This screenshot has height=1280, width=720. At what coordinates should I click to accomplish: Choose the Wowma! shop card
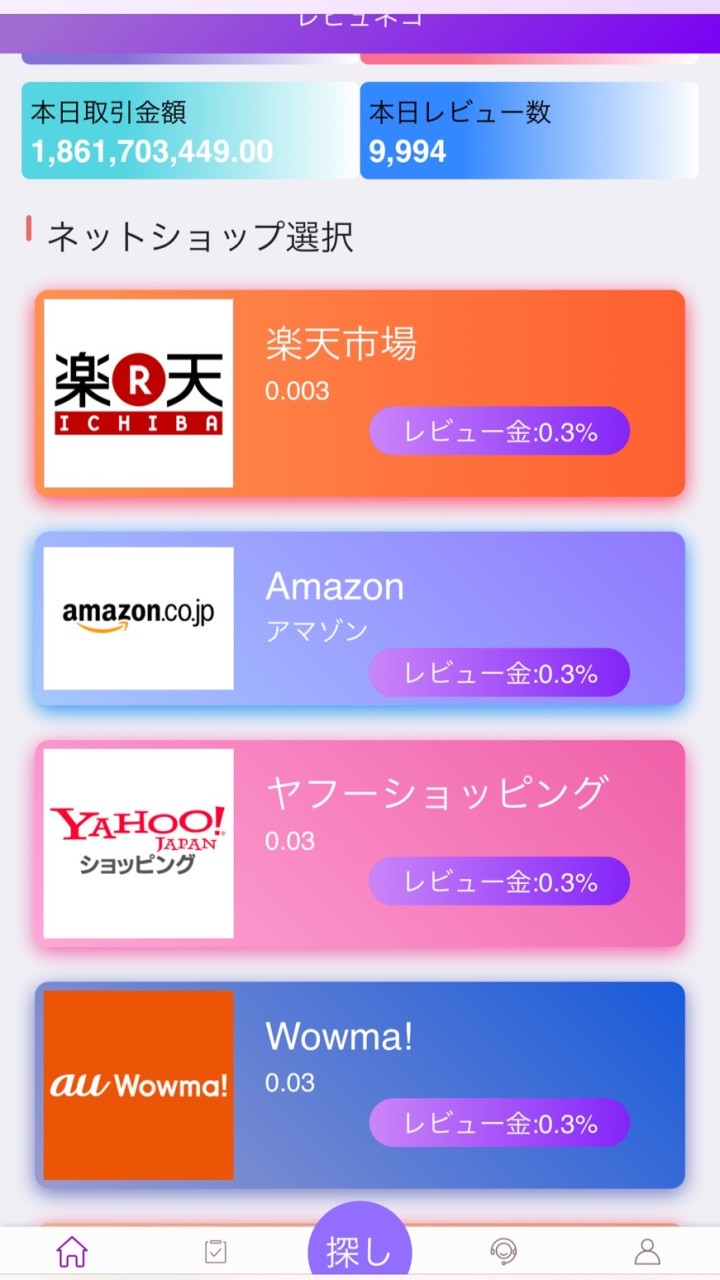(360, 1085)
